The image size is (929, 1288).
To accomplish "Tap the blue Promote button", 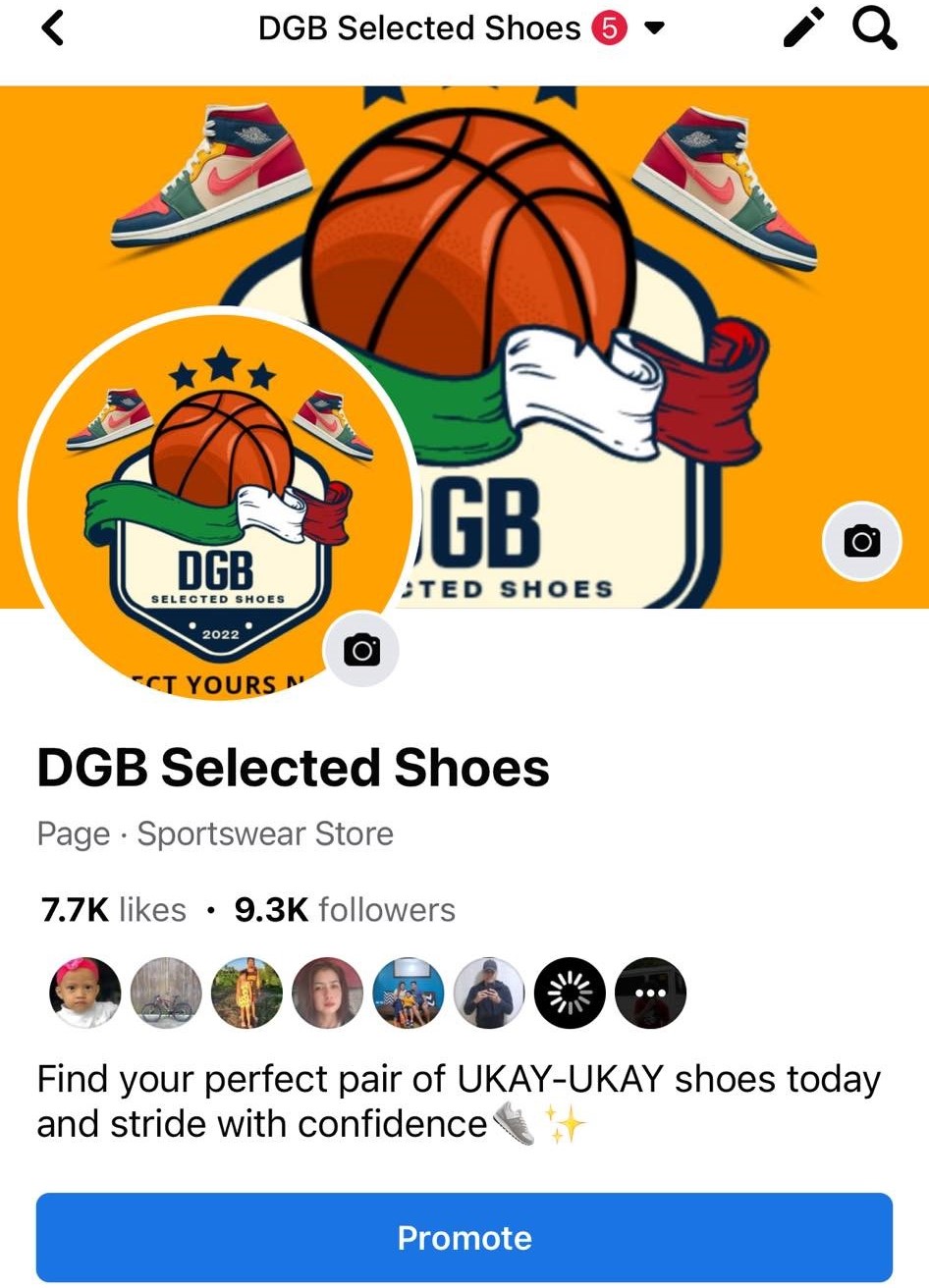I will [464, 1237].
